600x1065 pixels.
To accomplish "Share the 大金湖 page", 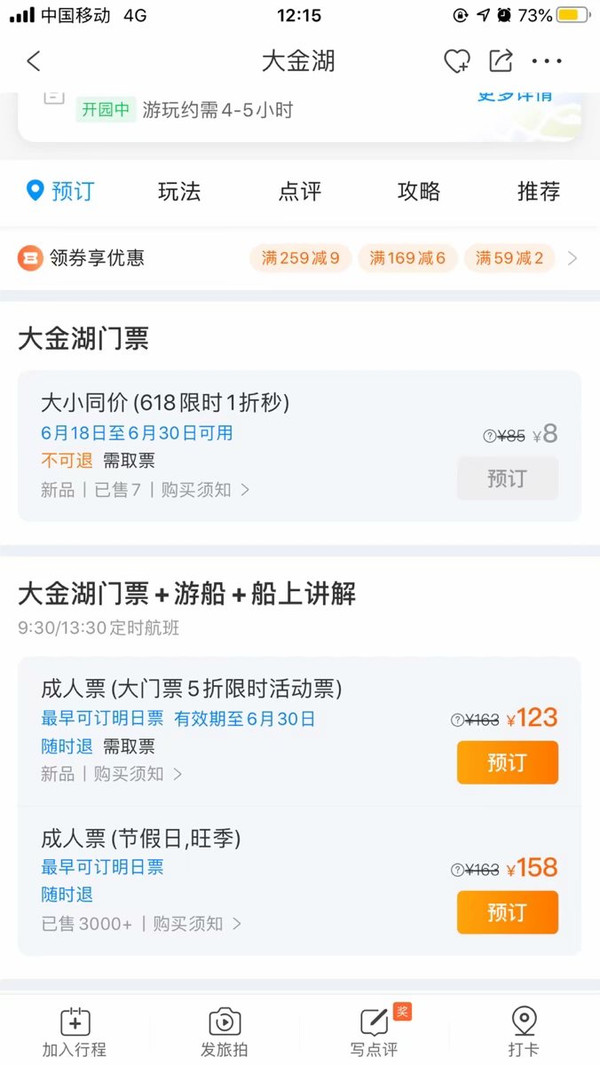I will (x=501, y=61).
